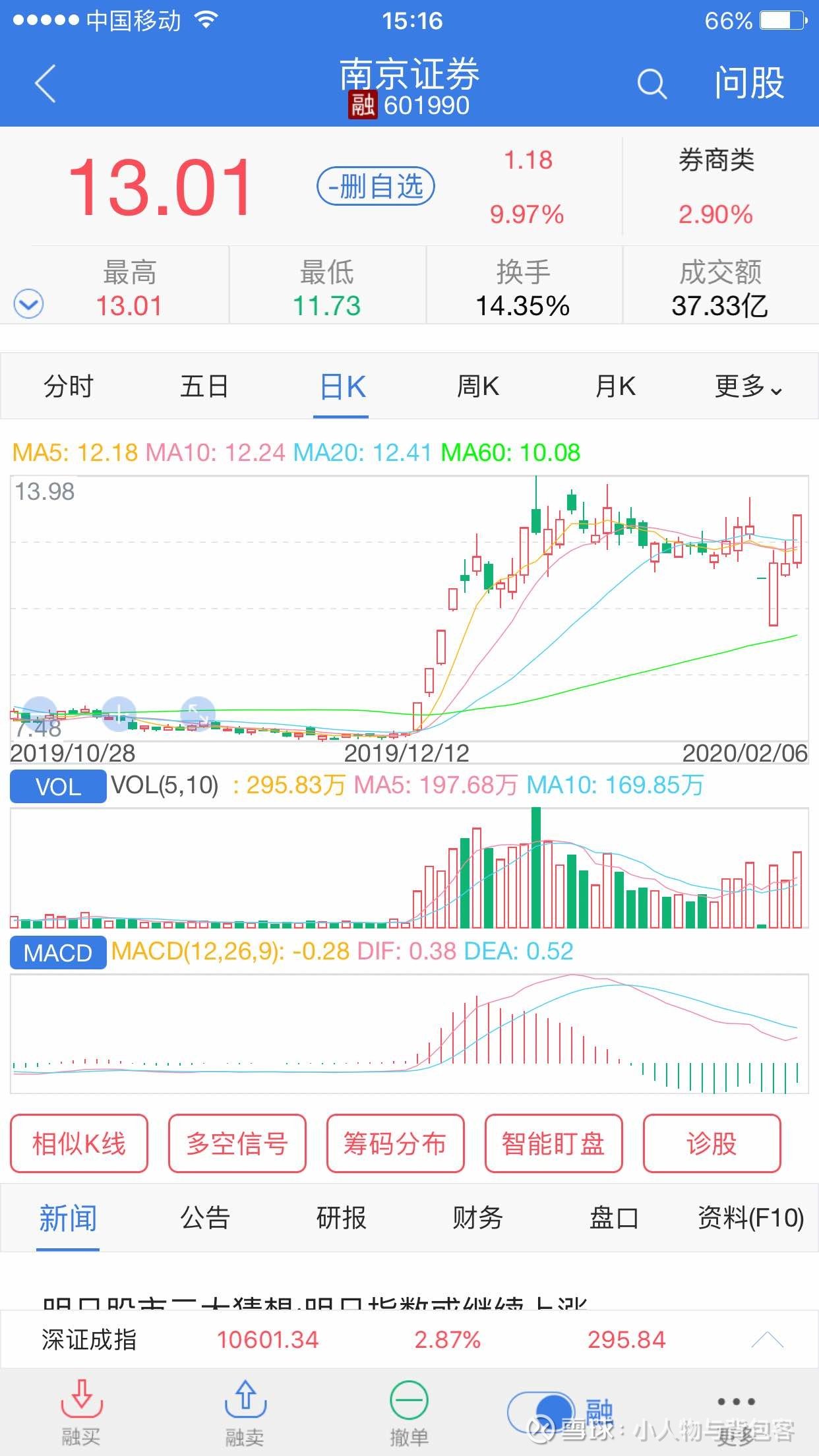Open 相似K线 analysis
Screen dimensions: 819x1456
(79, 1143)
